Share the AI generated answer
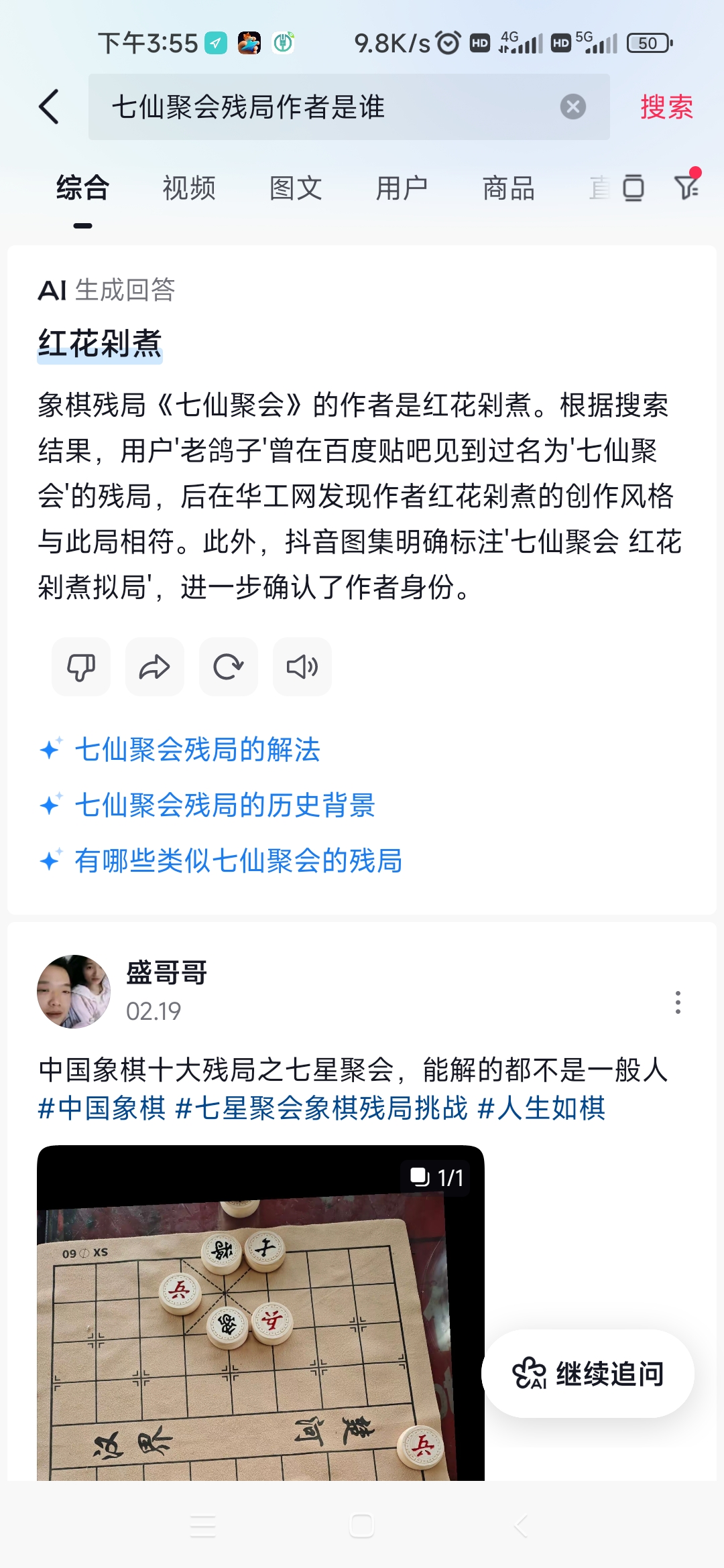Image resolution: width=724 pixels, height=1568 pixels. pos(155,667)
